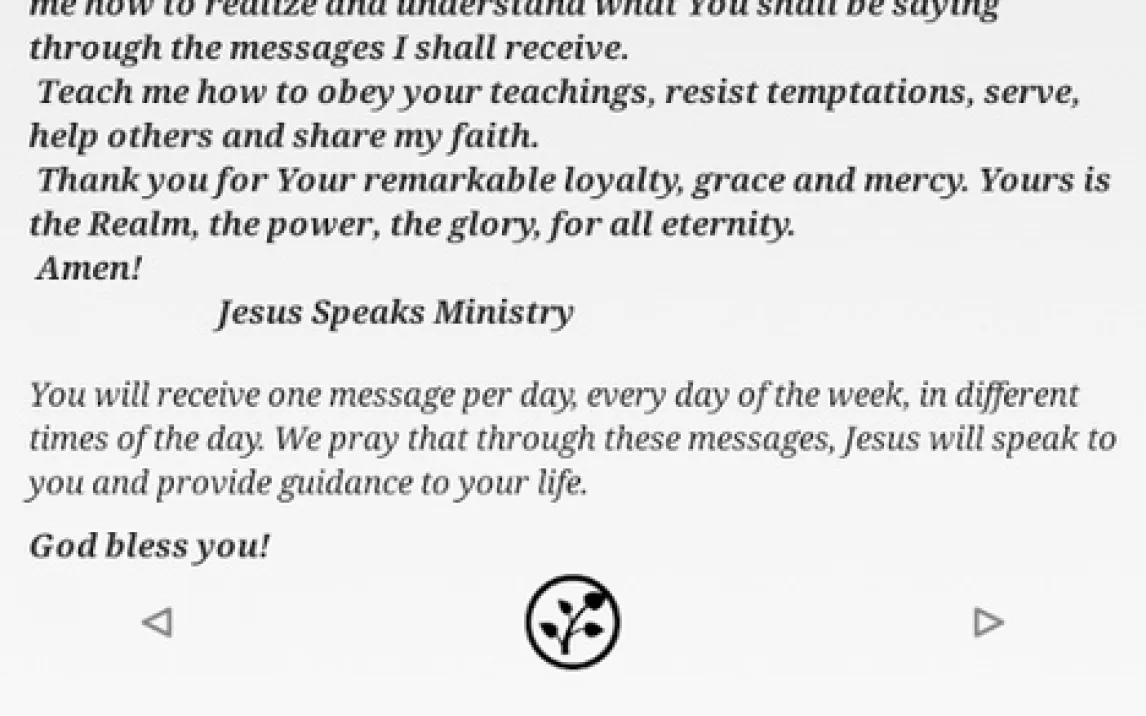Screen dimensions: 1146x716
Task: Go to the next page arrow
Action: [x=988, y=622]
